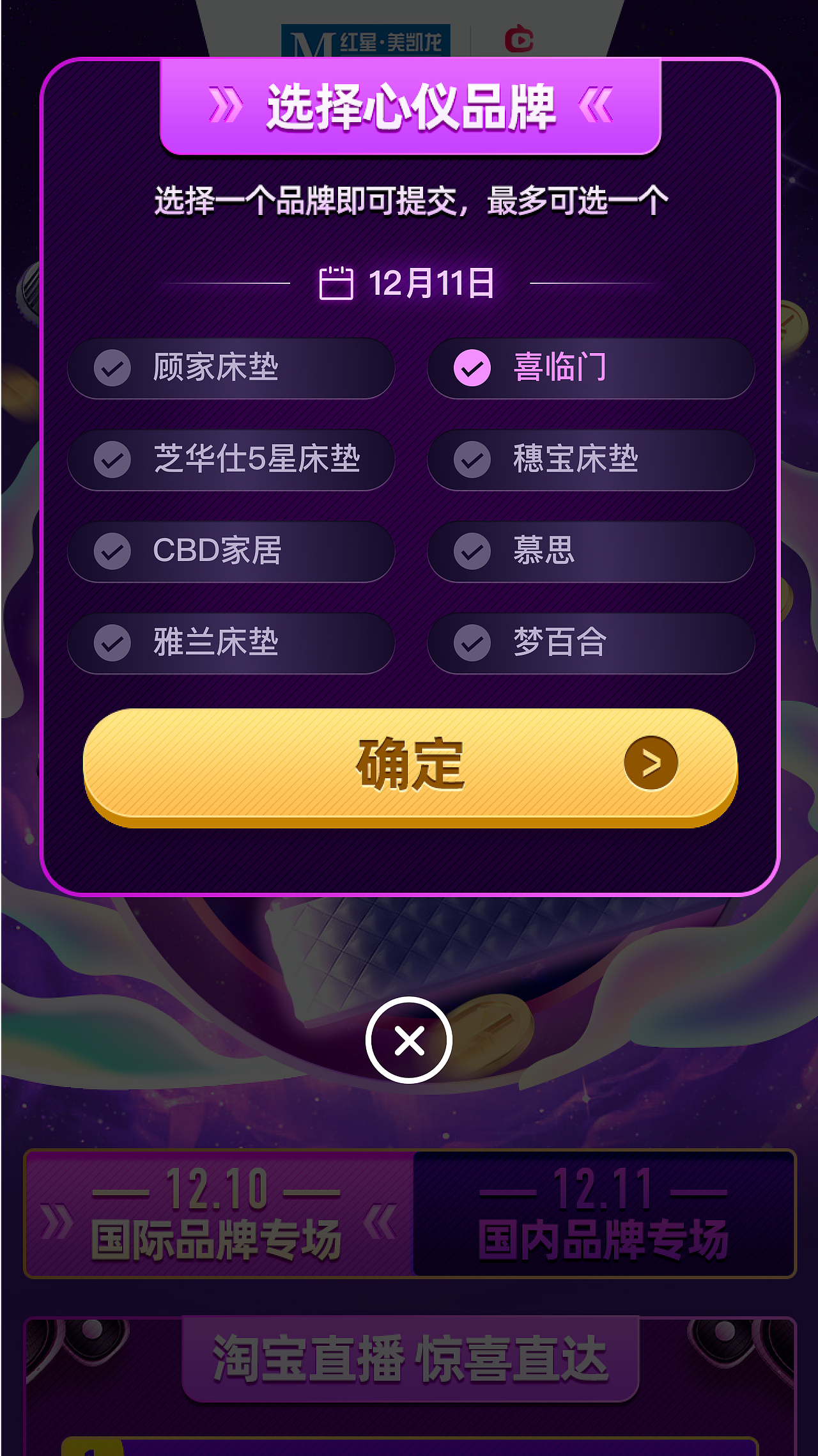Click the checkmark icon next to 喜临门
This screenshot has height=1456, width=818.
(472, 368)
